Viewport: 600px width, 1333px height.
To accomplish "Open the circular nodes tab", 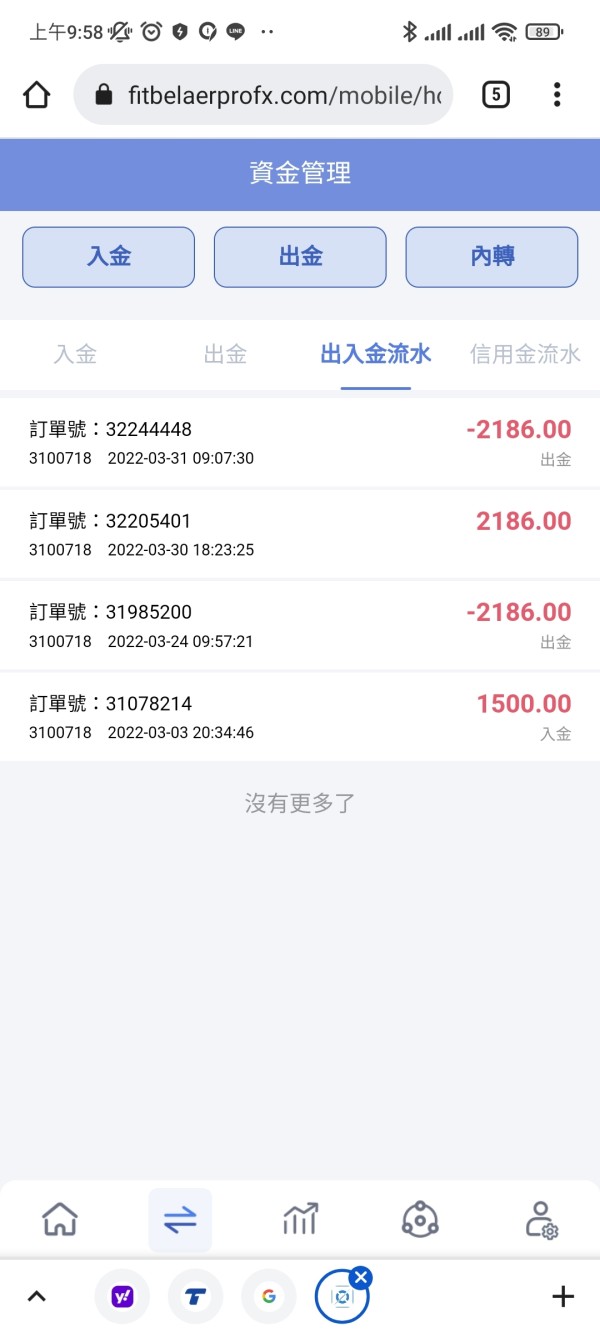I will [420, 1219].
